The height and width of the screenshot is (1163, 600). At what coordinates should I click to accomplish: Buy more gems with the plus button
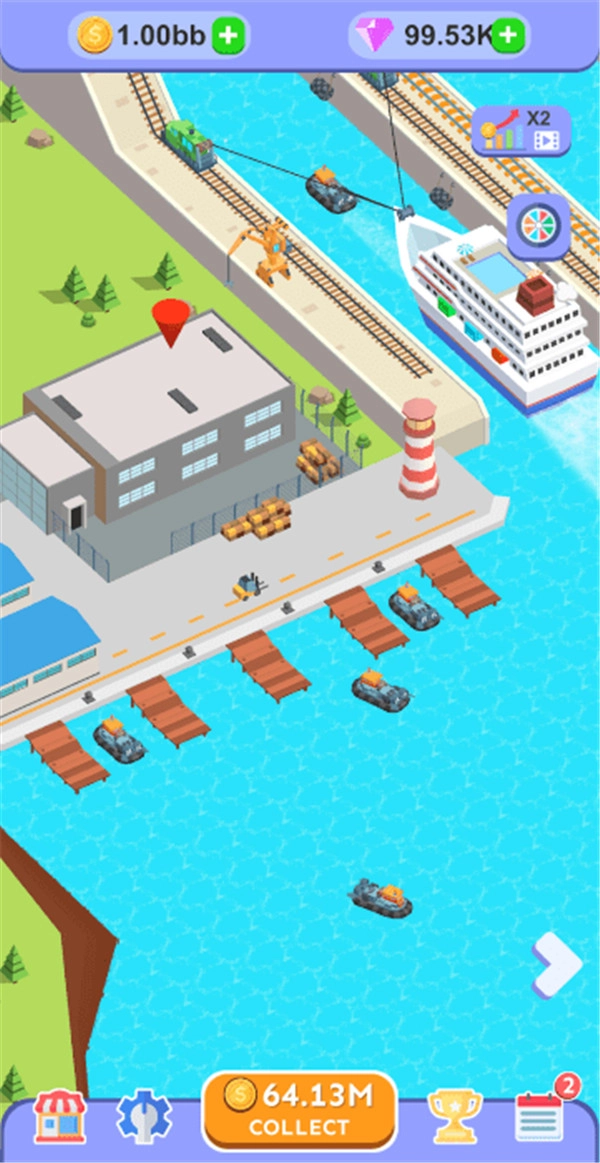(508, 37)
